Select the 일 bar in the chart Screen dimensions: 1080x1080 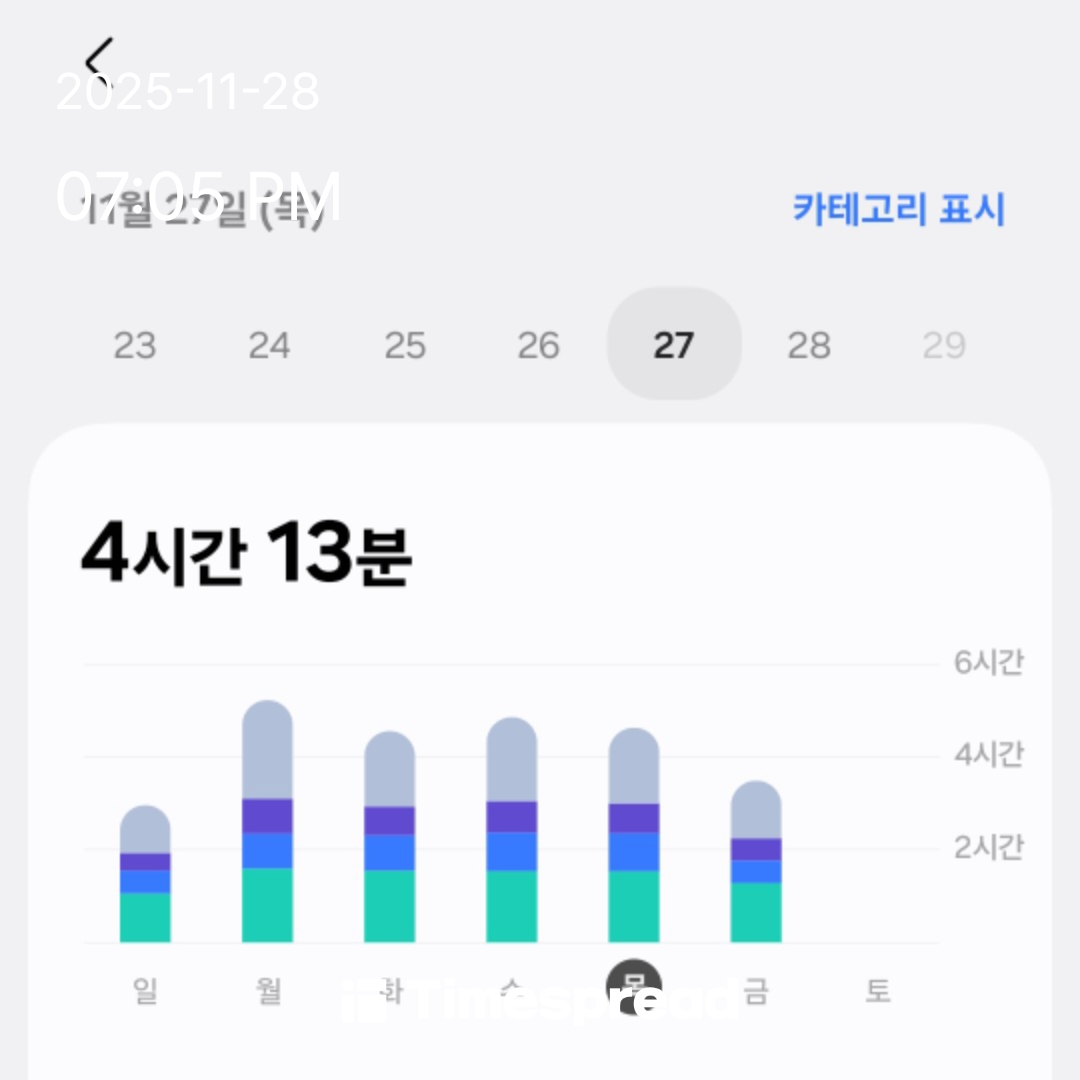click(145, 875)
